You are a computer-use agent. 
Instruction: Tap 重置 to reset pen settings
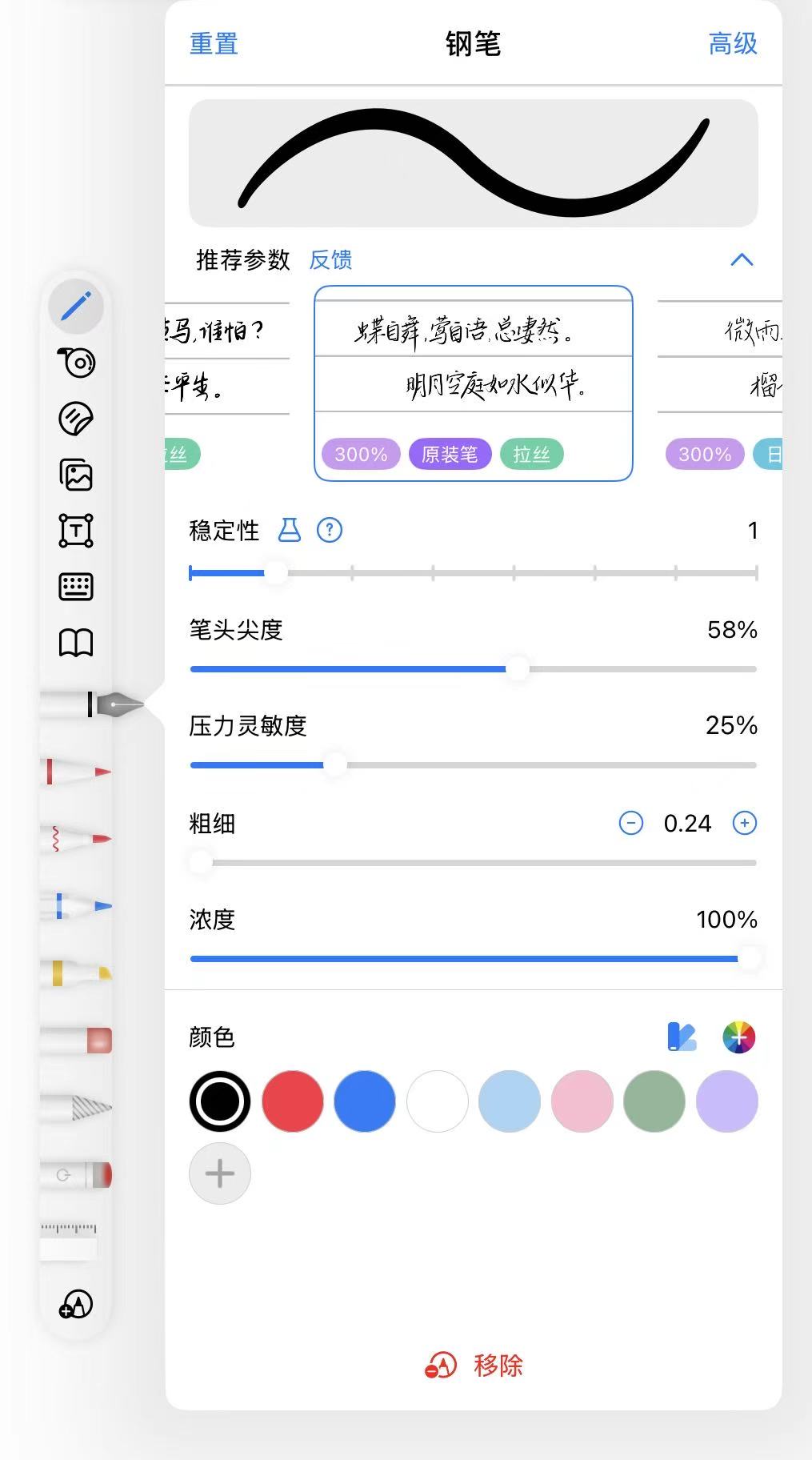214,43
